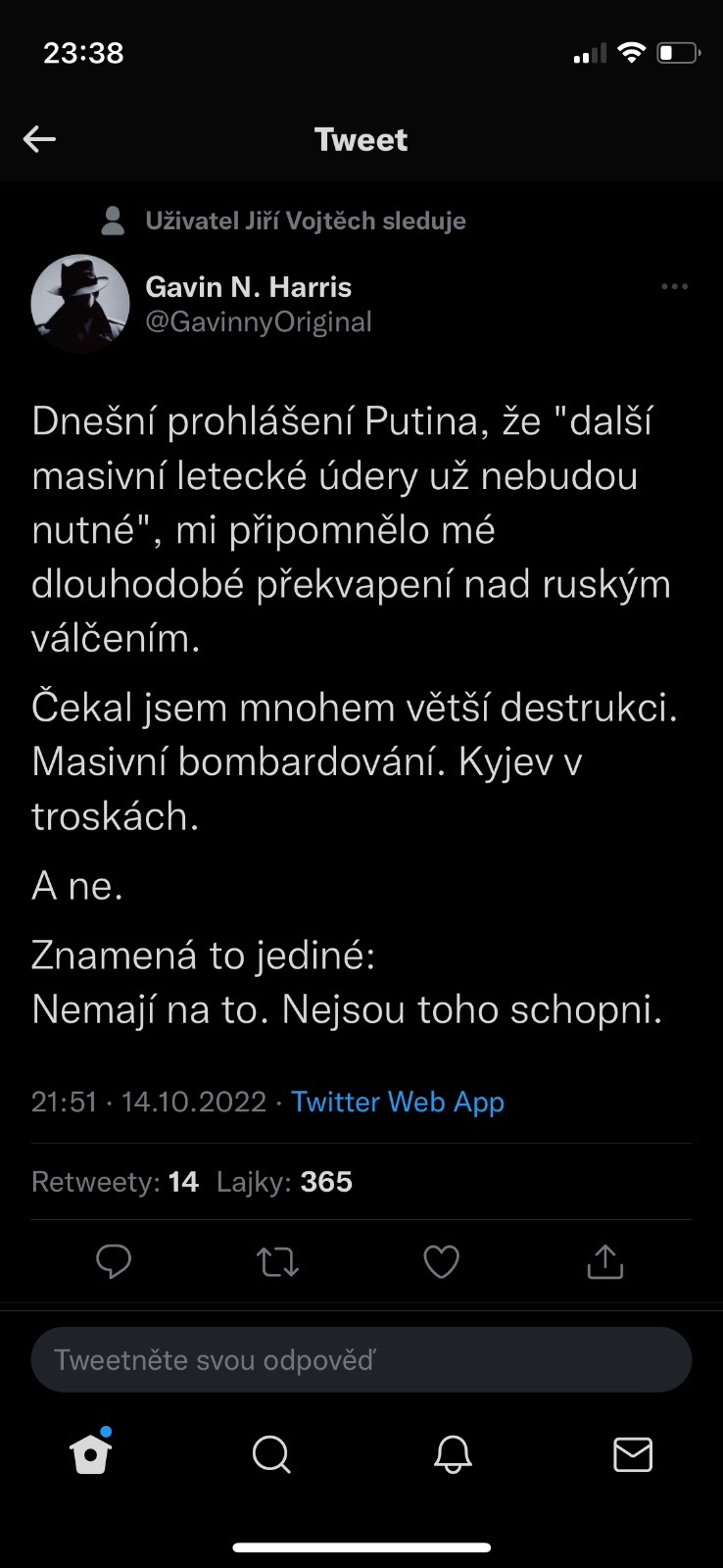Open Gavin N. Harris's profile picture
Viewport: 723px width, 1568px height.
click(80, 304)
